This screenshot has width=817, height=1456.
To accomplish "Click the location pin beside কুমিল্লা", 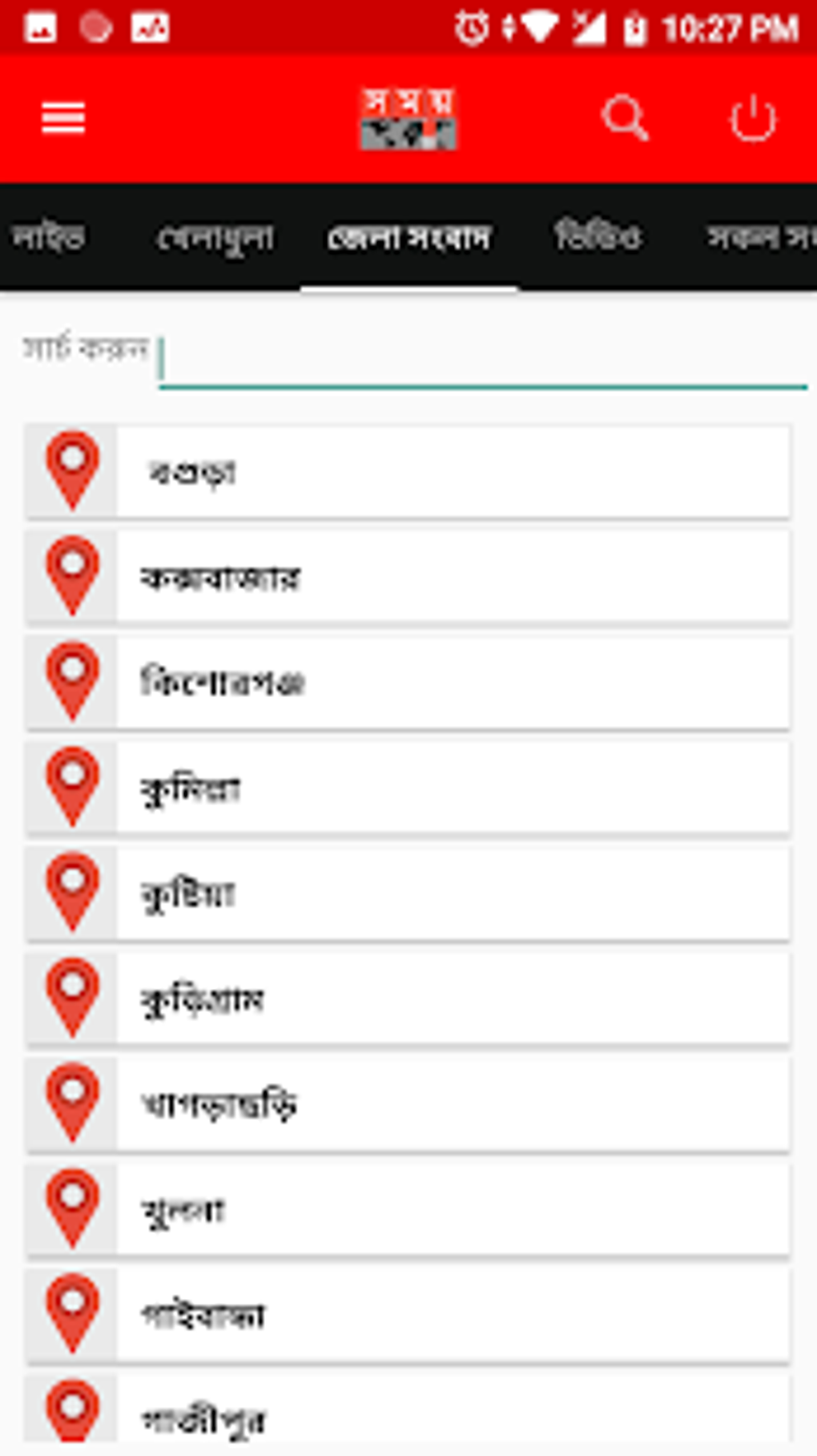I will coord(72,788).
